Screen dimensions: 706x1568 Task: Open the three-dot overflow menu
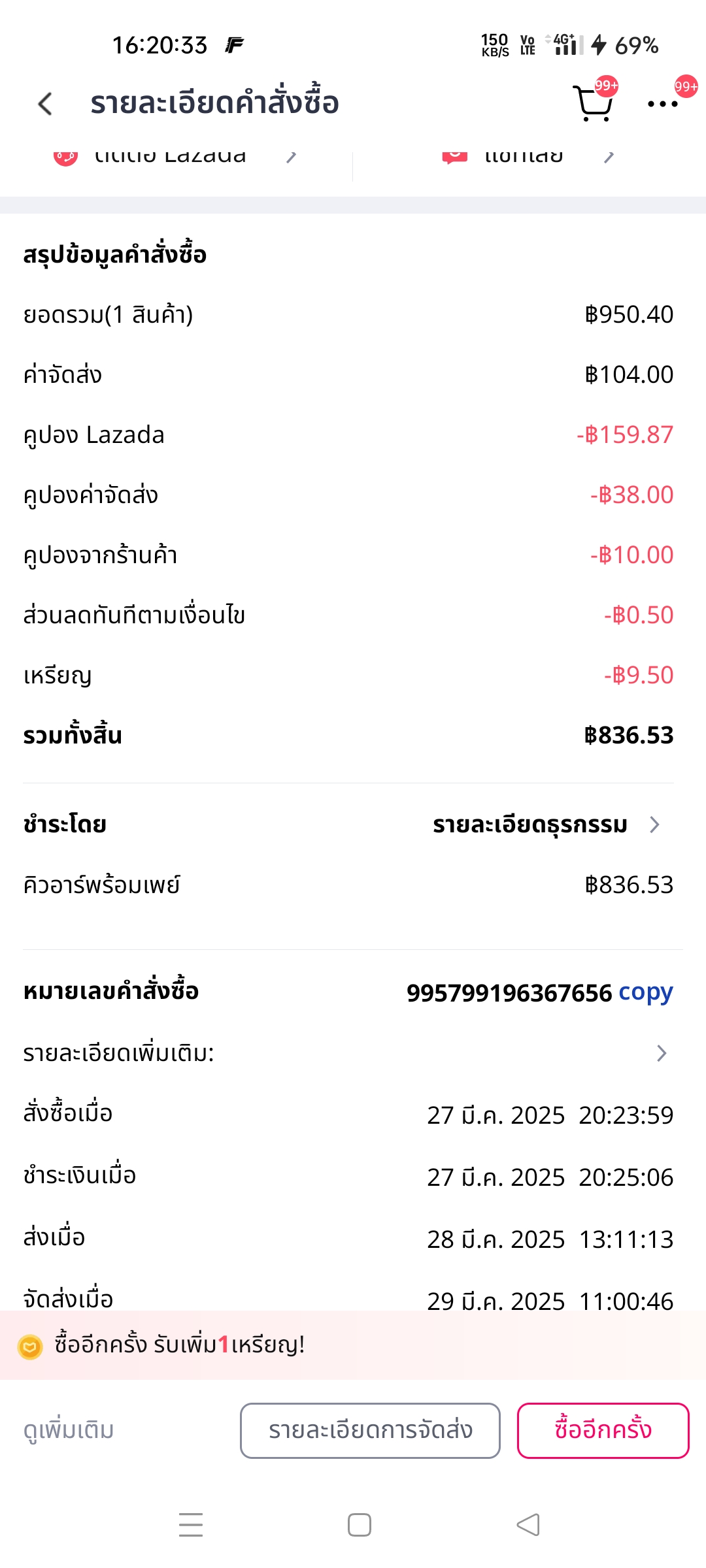point(663,104)
